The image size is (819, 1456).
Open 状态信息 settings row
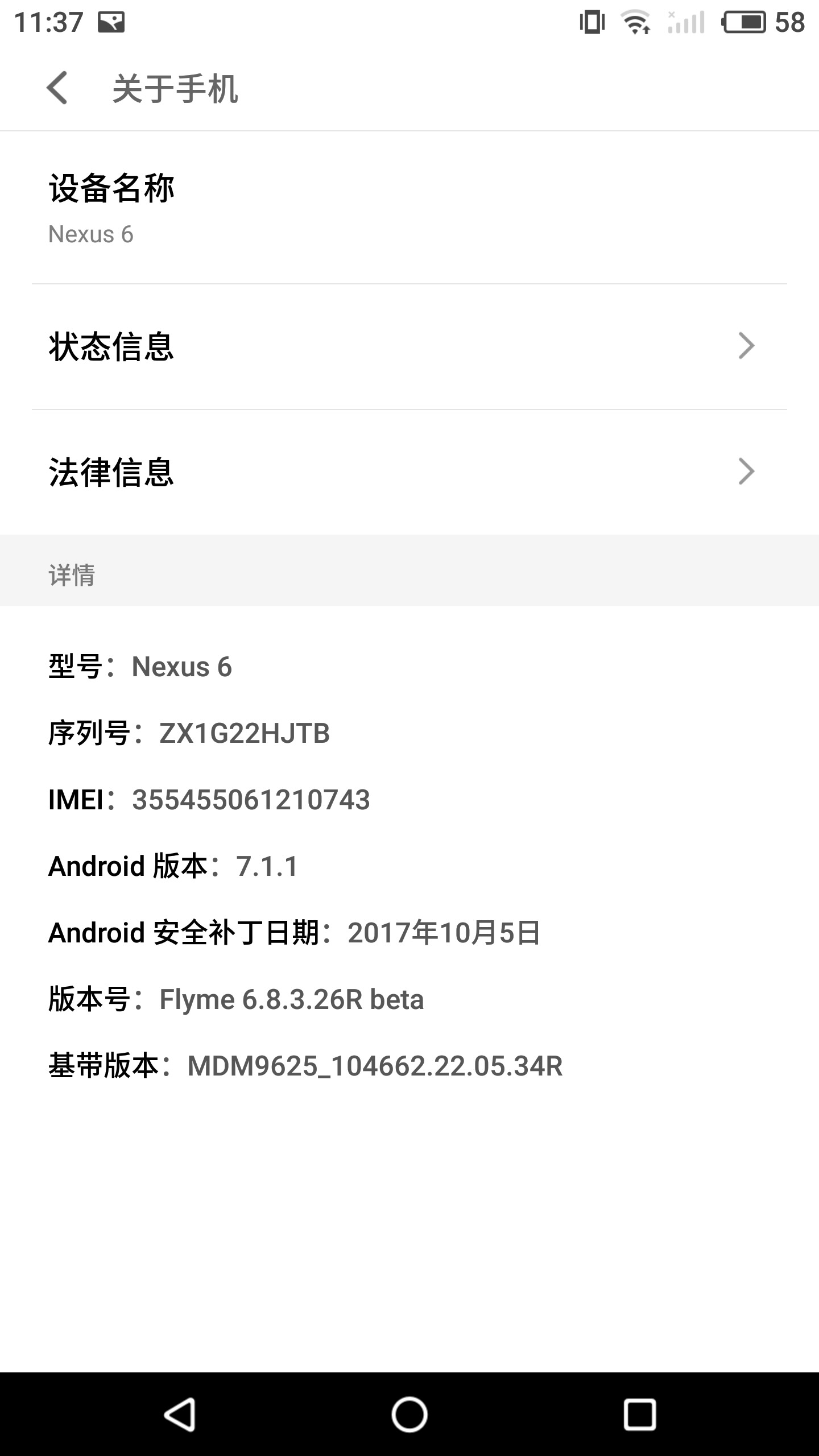408,346
